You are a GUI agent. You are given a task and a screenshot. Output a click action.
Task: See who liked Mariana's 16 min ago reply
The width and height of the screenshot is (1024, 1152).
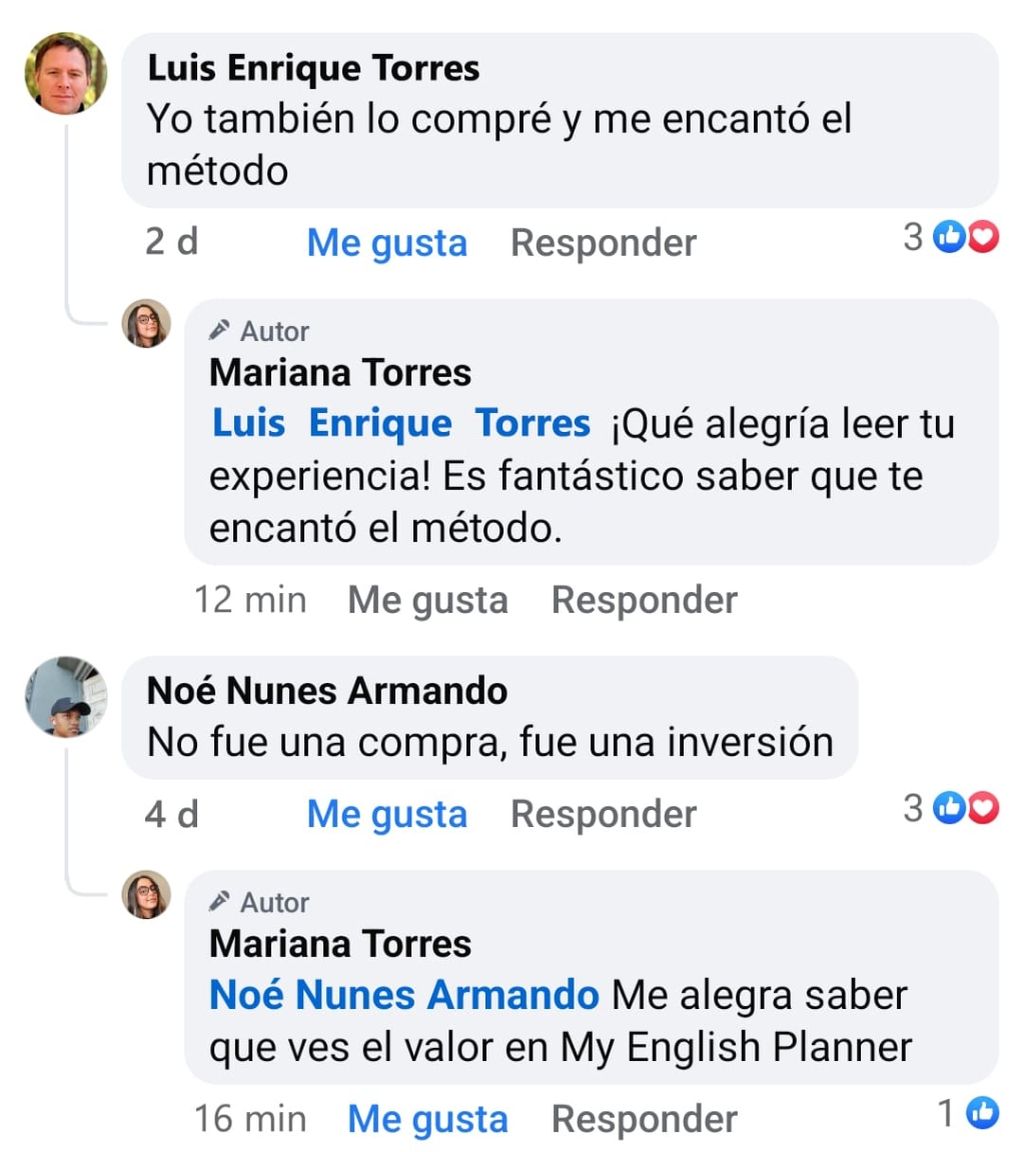click(969, 1114)
